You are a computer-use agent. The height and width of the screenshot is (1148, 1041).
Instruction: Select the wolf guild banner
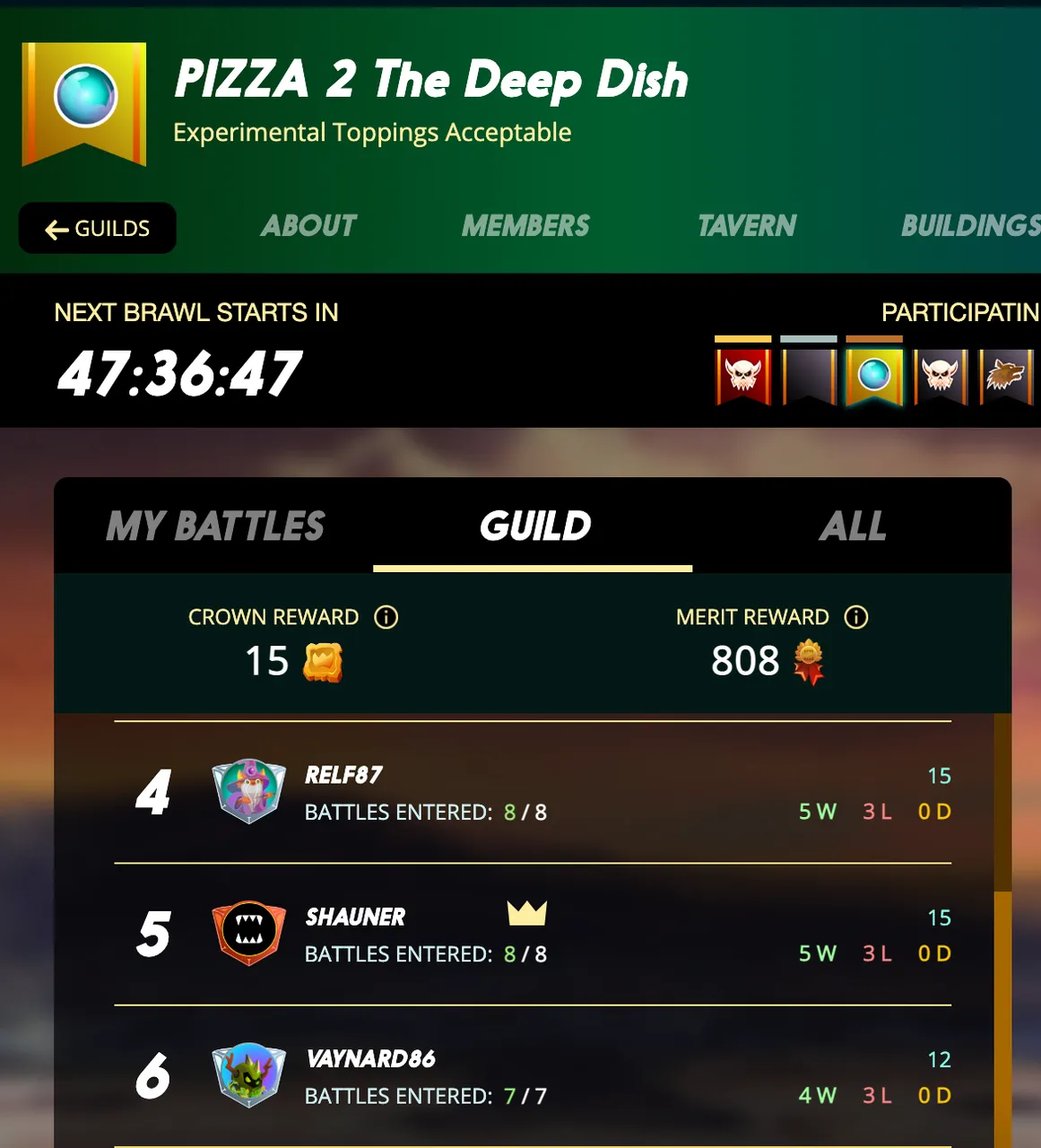(x=1006, y=374)
